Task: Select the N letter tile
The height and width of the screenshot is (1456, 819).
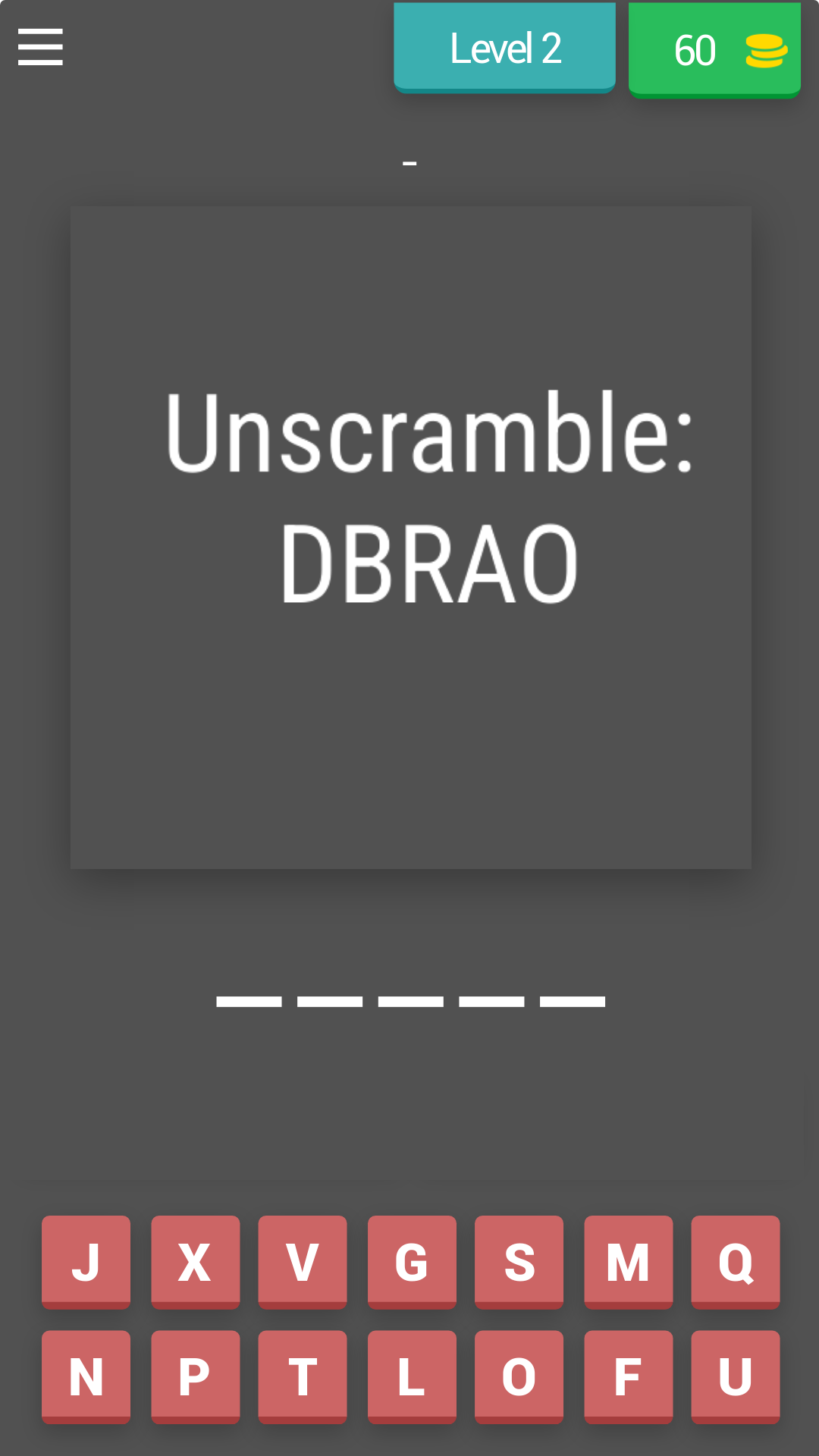Action: point(86,1376)
